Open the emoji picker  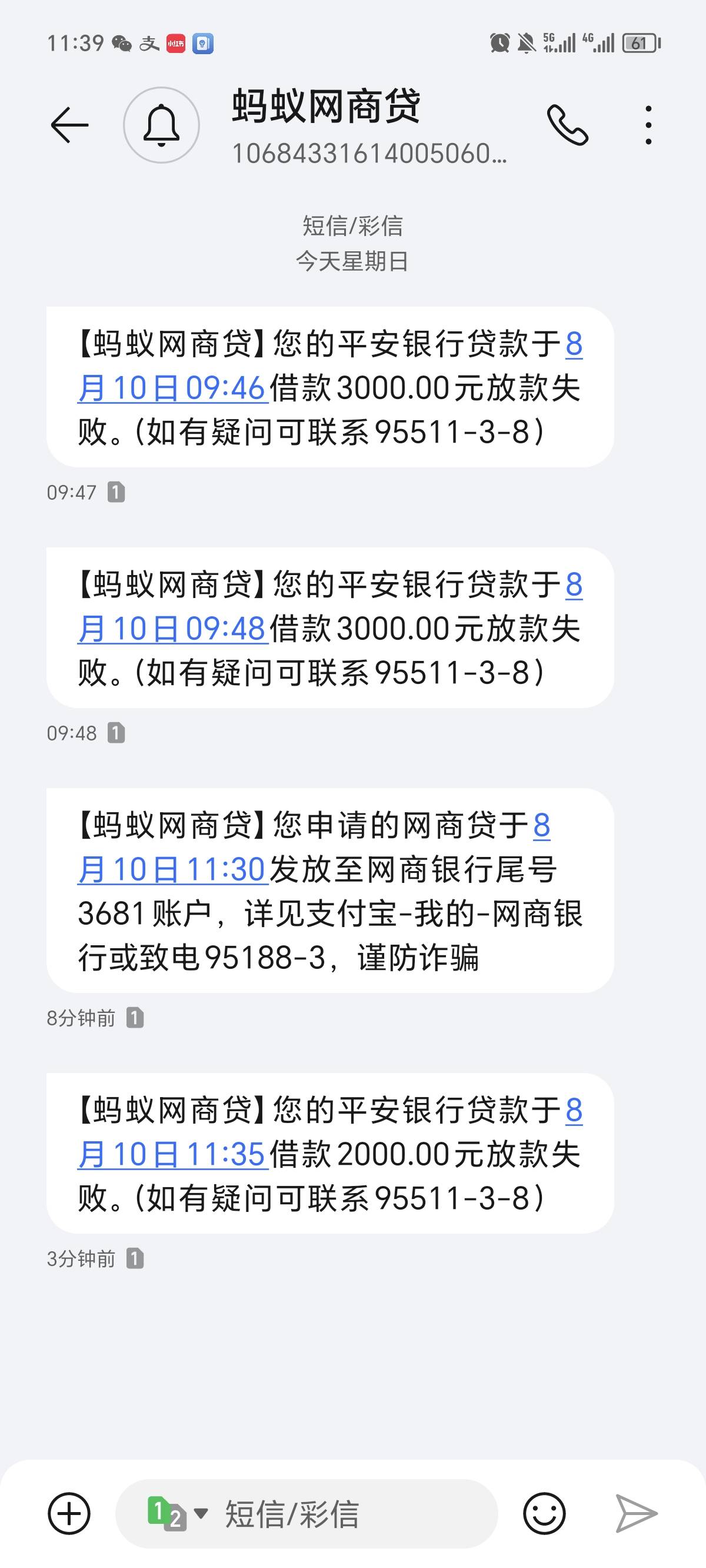pyautogui.click(x=544, y=1513)
